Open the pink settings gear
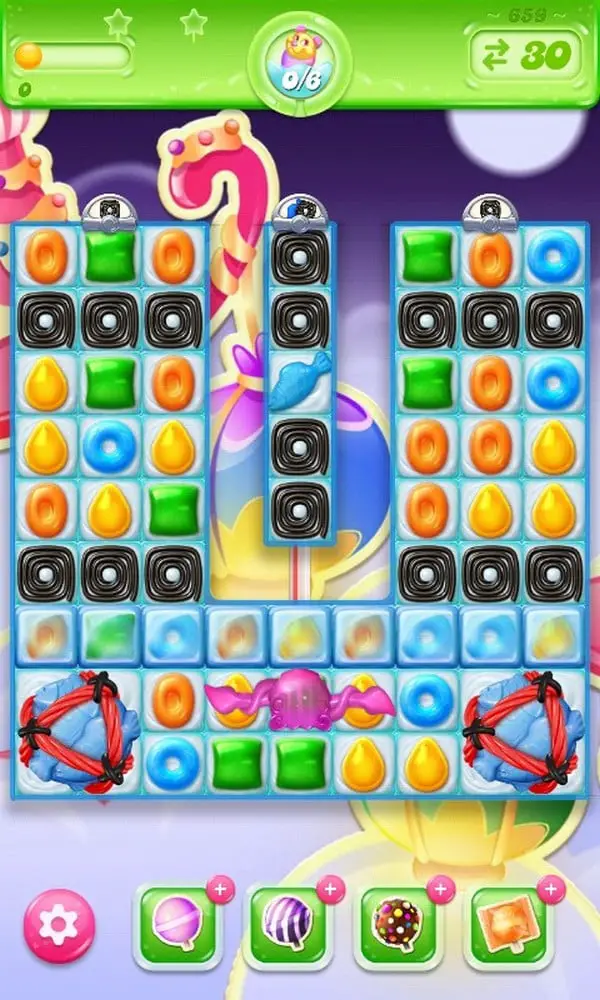The image size is (600, 1000). [x=59, y=925]
